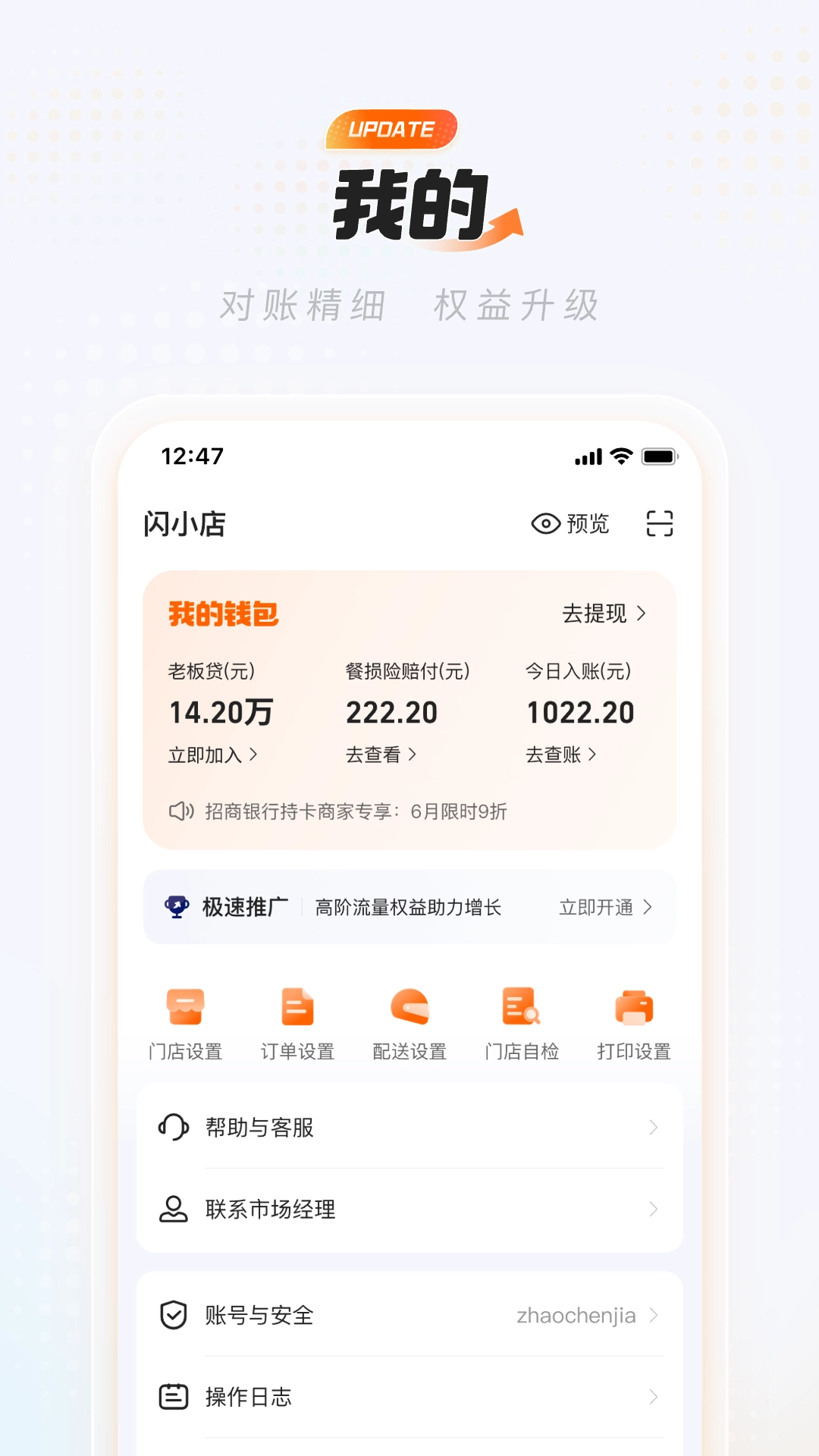Click the 操作日志 log icon
This screenshot has width=819, height=1456.
[173, 1397]
